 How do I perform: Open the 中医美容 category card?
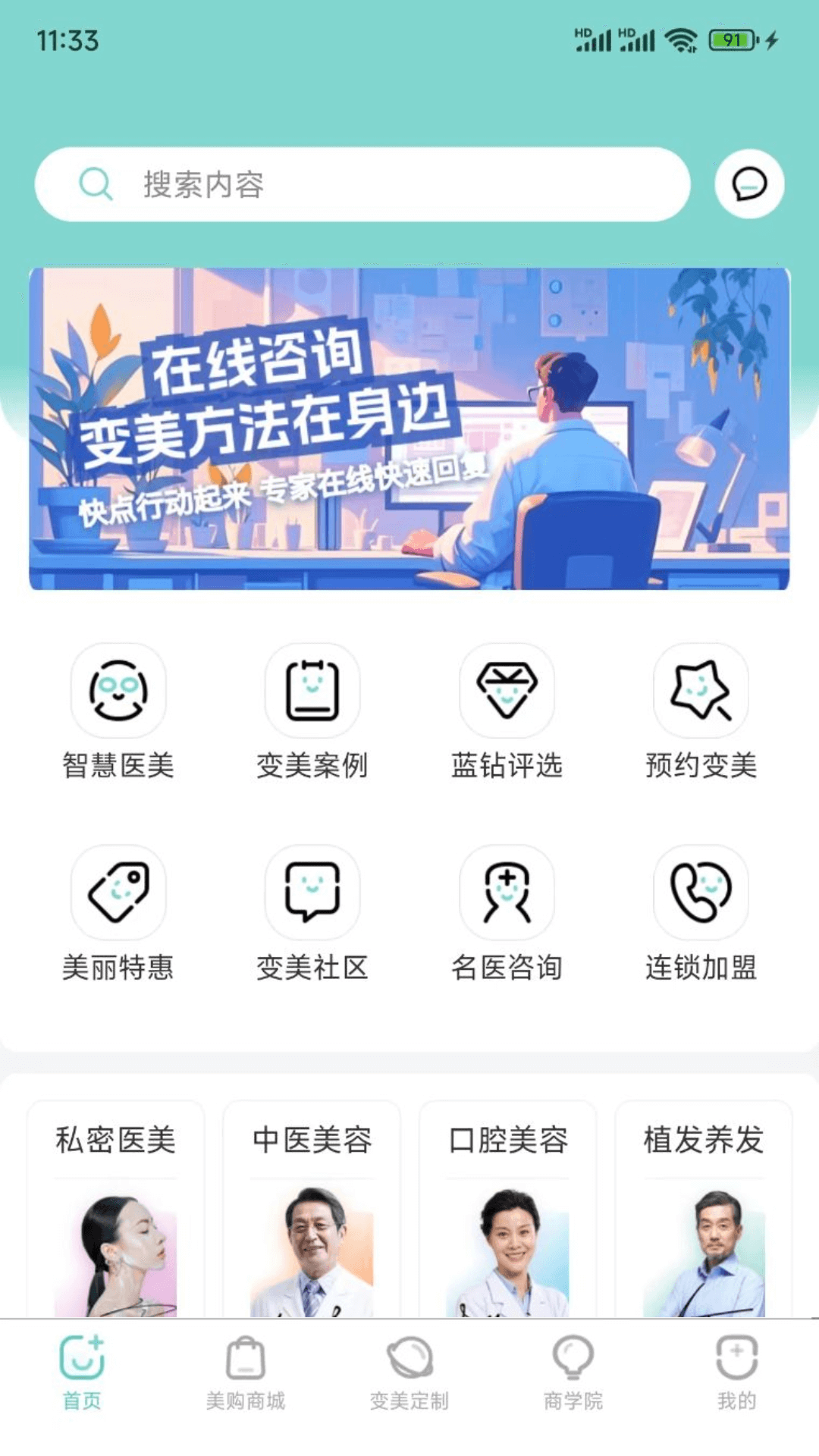[312, 1210]
